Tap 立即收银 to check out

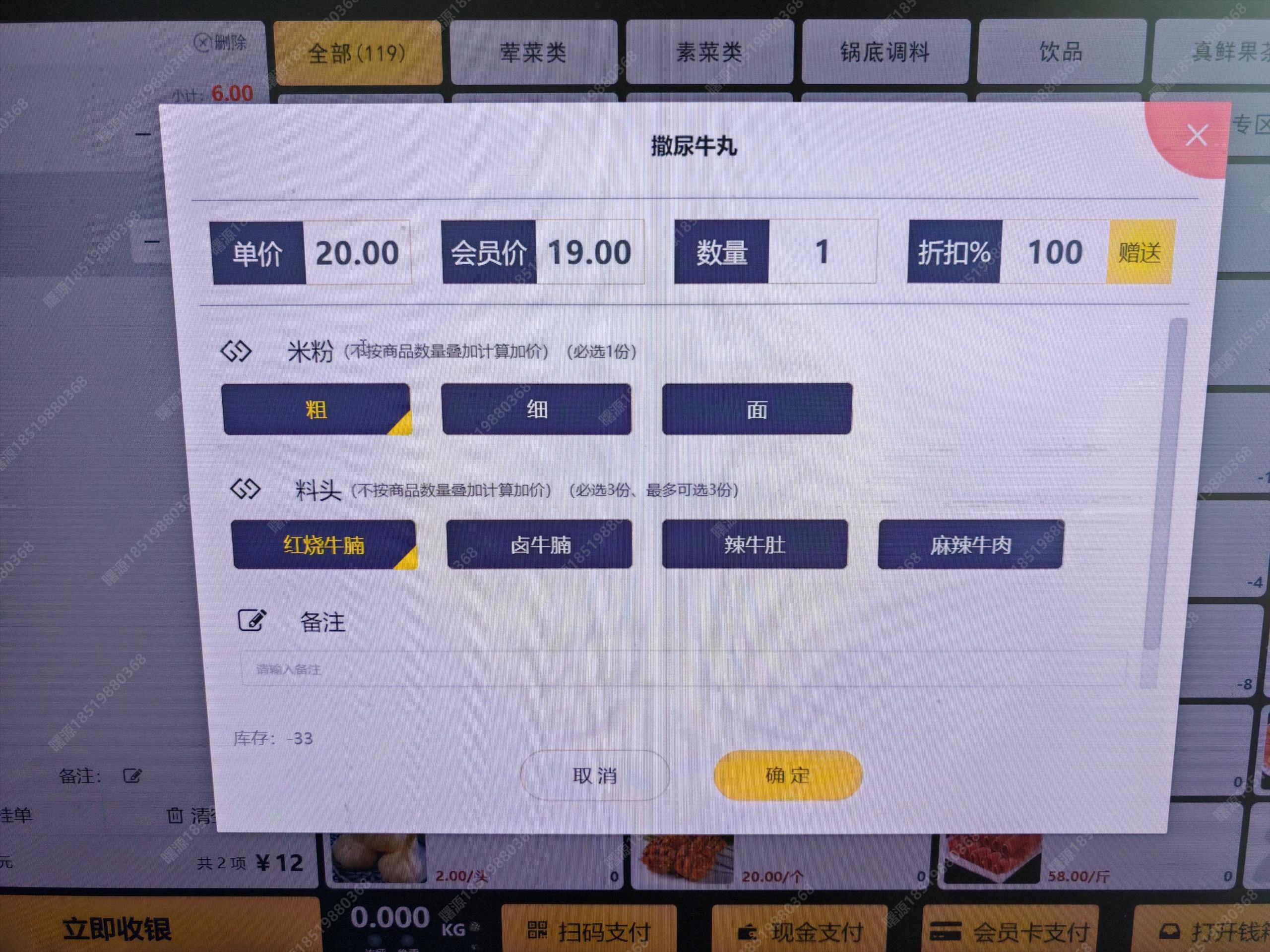click(x=118, y=929)
